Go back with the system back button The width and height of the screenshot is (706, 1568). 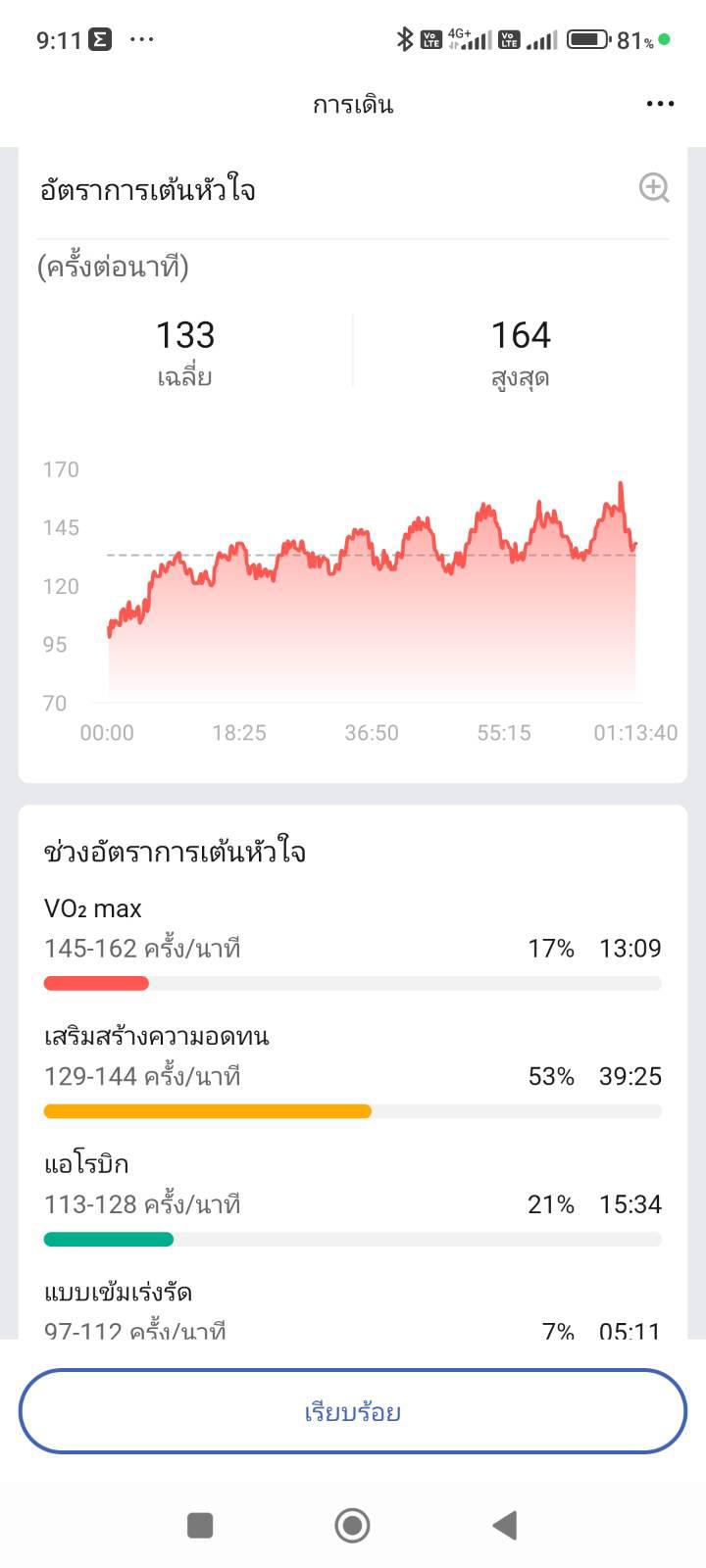504,1525
